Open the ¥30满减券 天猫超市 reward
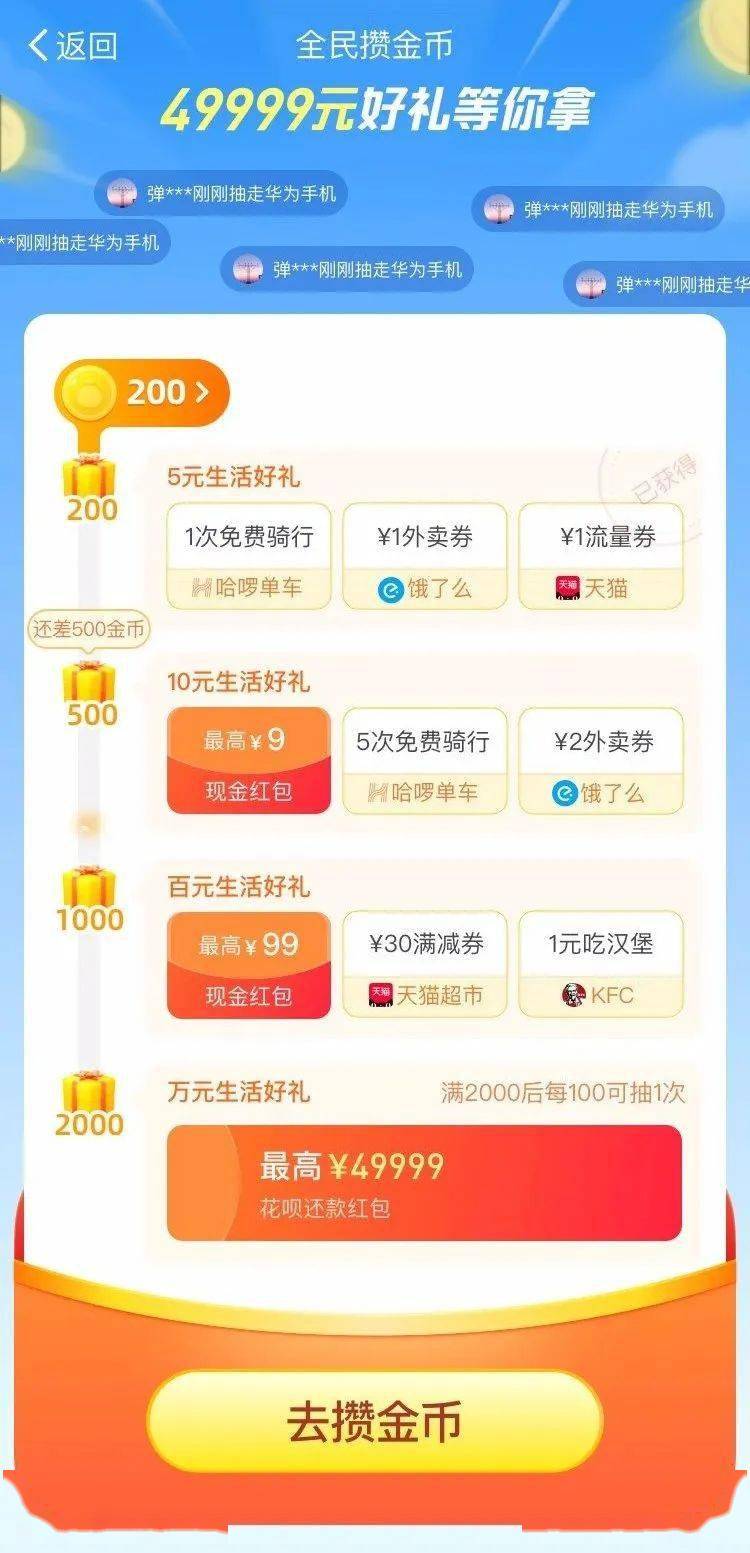 (425, 965)
